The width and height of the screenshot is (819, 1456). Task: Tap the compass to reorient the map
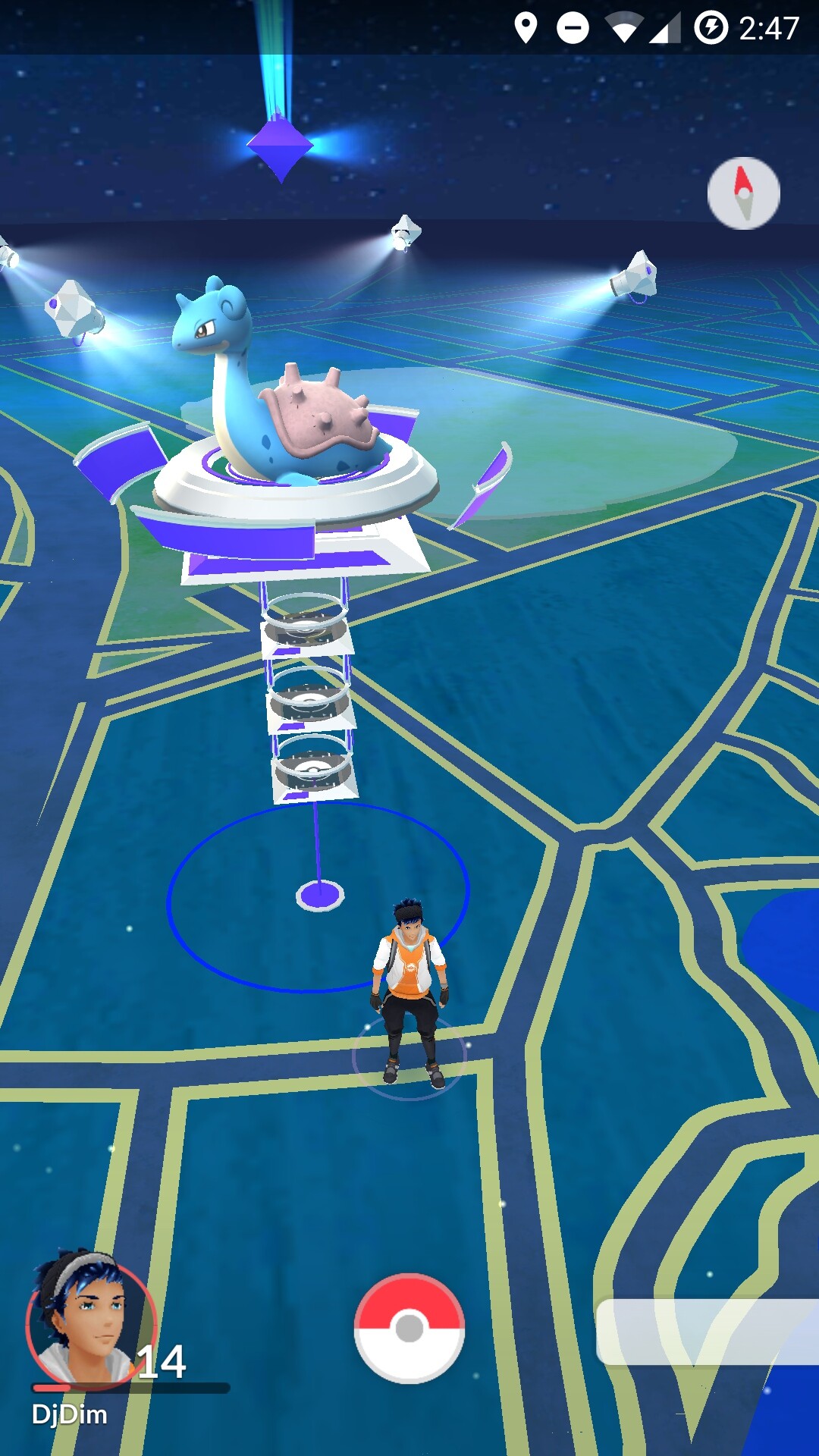click(743, 193)
